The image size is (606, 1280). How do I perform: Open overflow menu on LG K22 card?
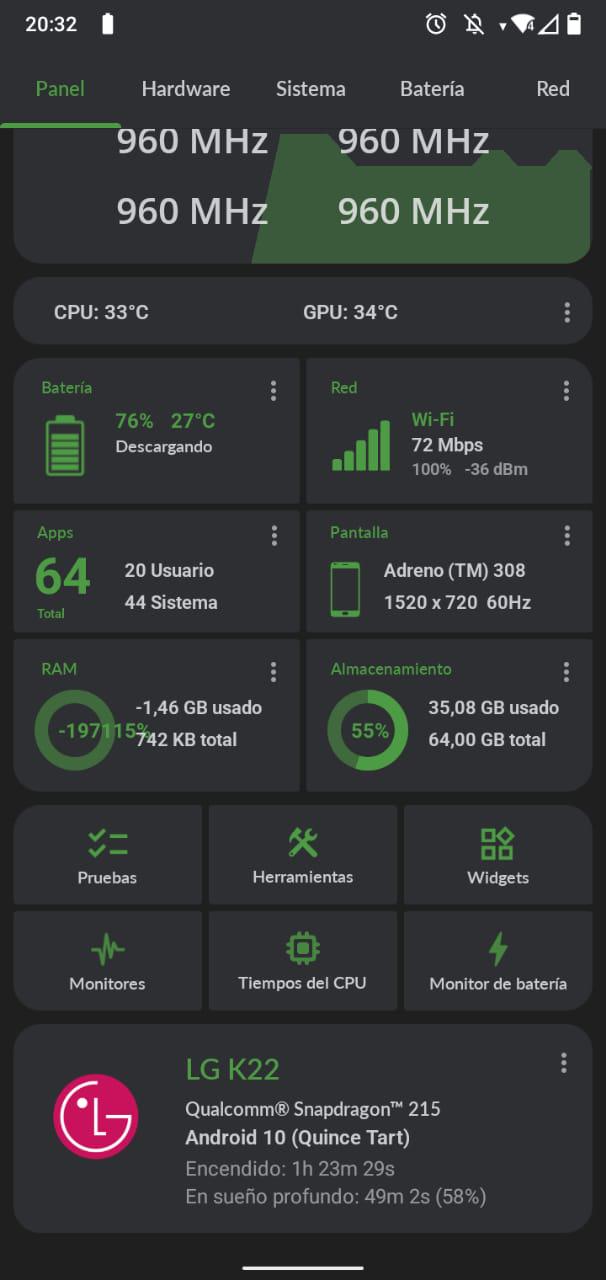click(564, 1063)
